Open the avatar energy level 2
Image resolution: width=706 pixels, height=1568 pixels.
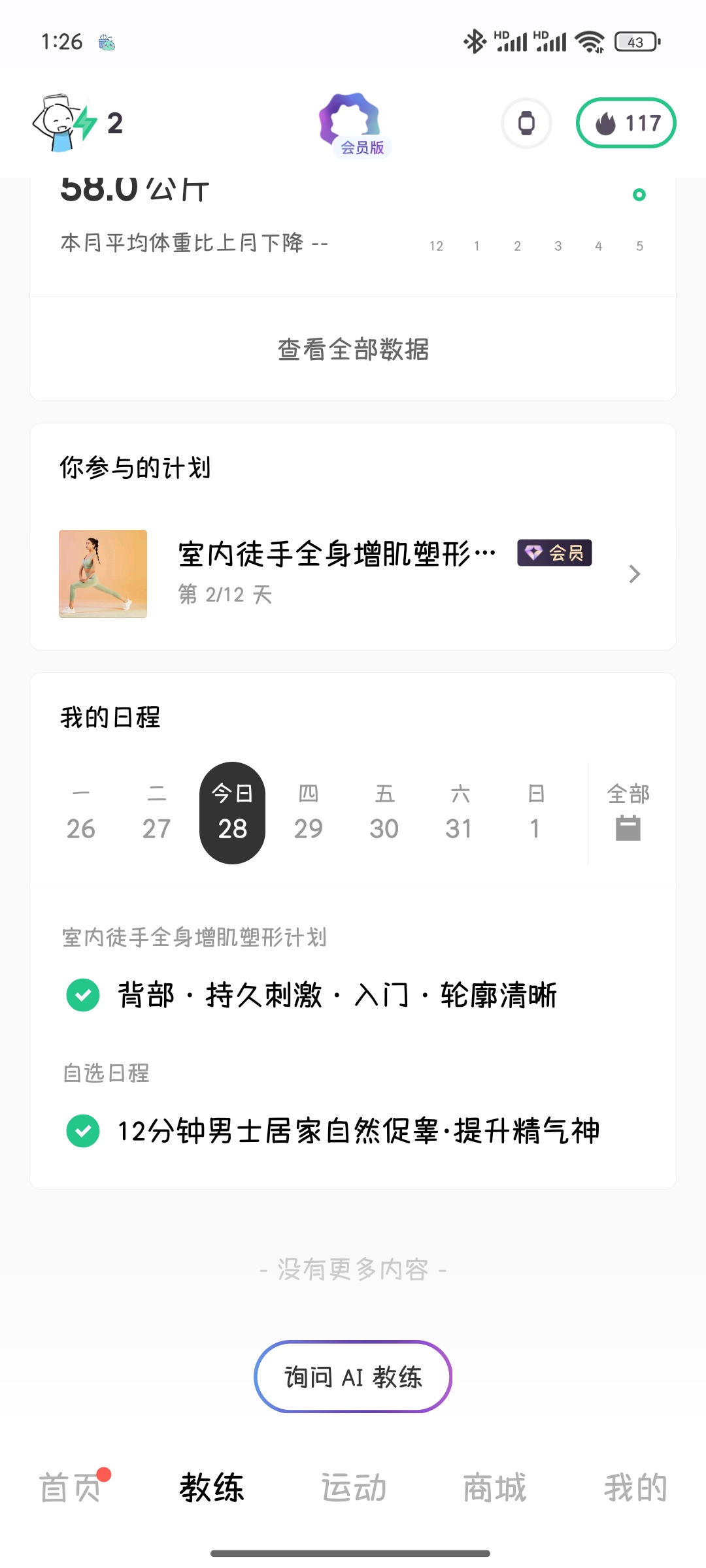[78, 123]
